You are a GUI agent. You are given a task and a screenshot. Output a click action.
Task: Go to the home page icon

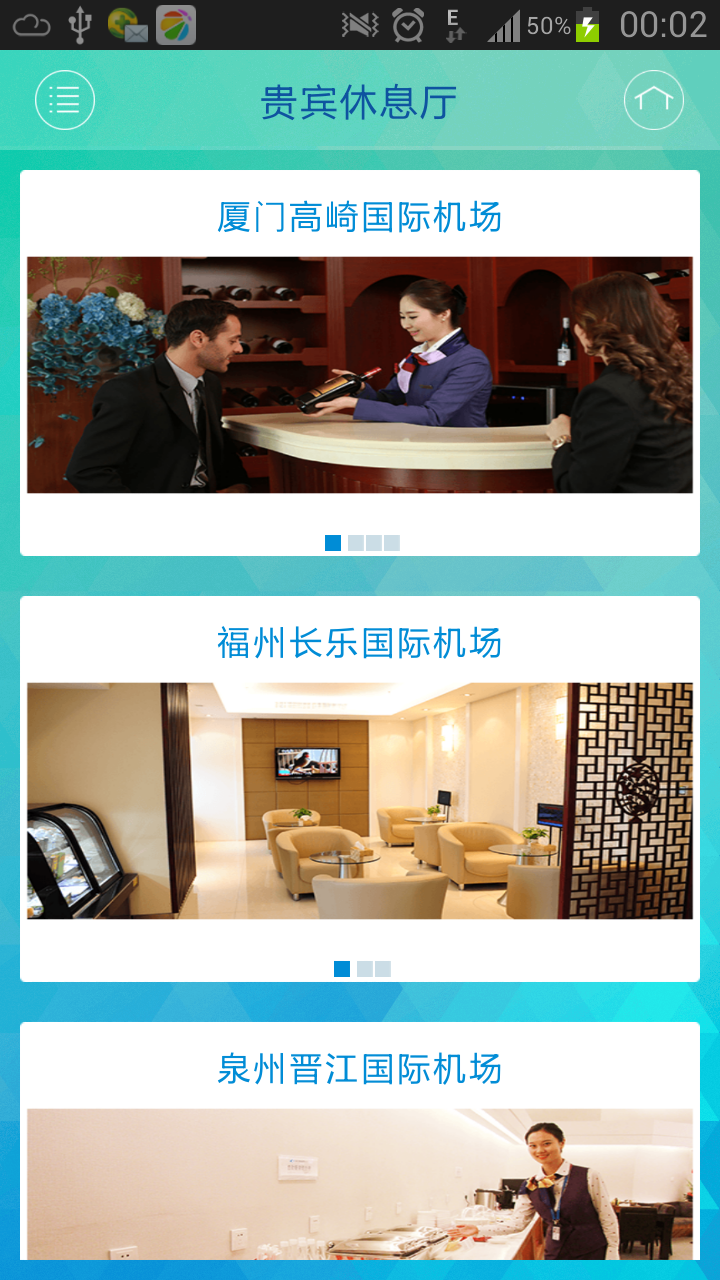pyautogui.click(x=654, y=100)
